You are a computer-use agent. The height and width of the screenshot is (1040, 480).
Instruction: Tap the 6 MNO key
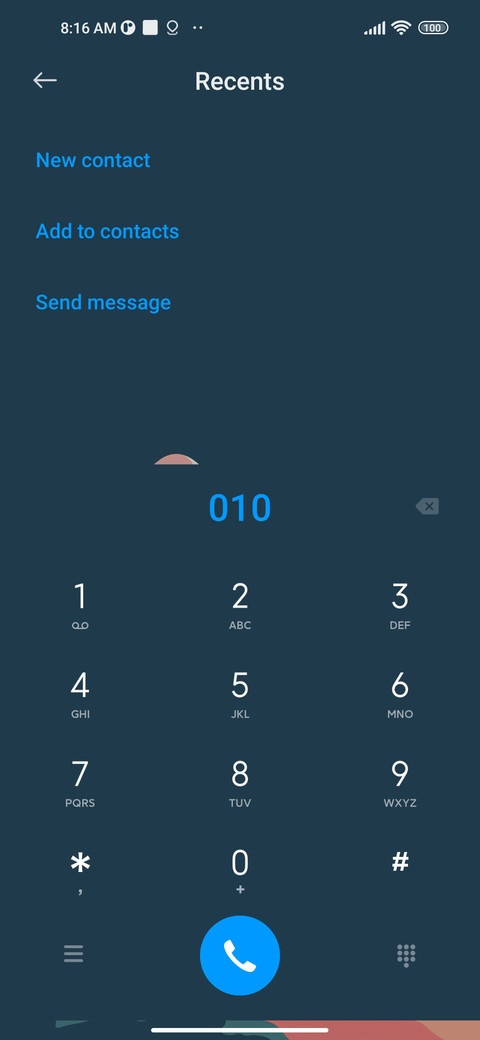pyautogui.click(x=400, y=694)
